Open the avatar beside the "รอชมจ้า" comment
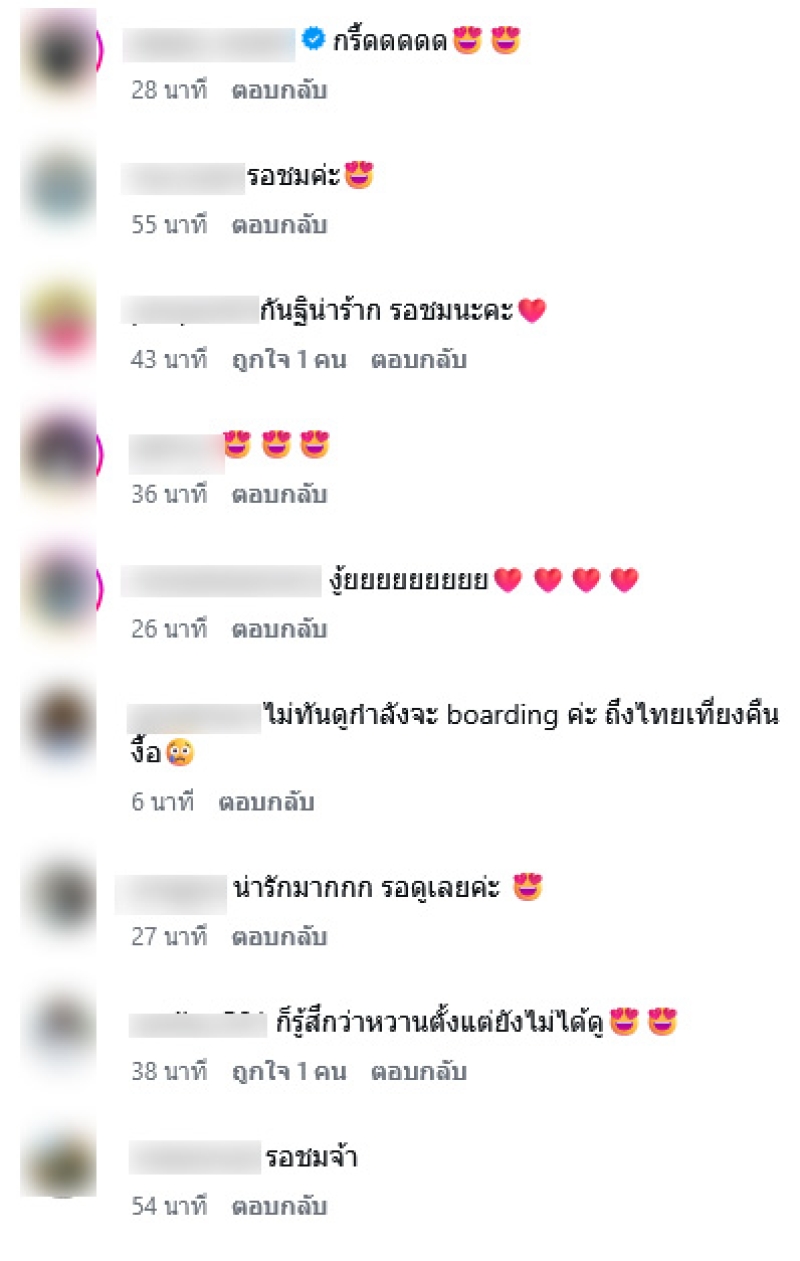This screenshot has height=1261, width=800. coord(58,1162)
